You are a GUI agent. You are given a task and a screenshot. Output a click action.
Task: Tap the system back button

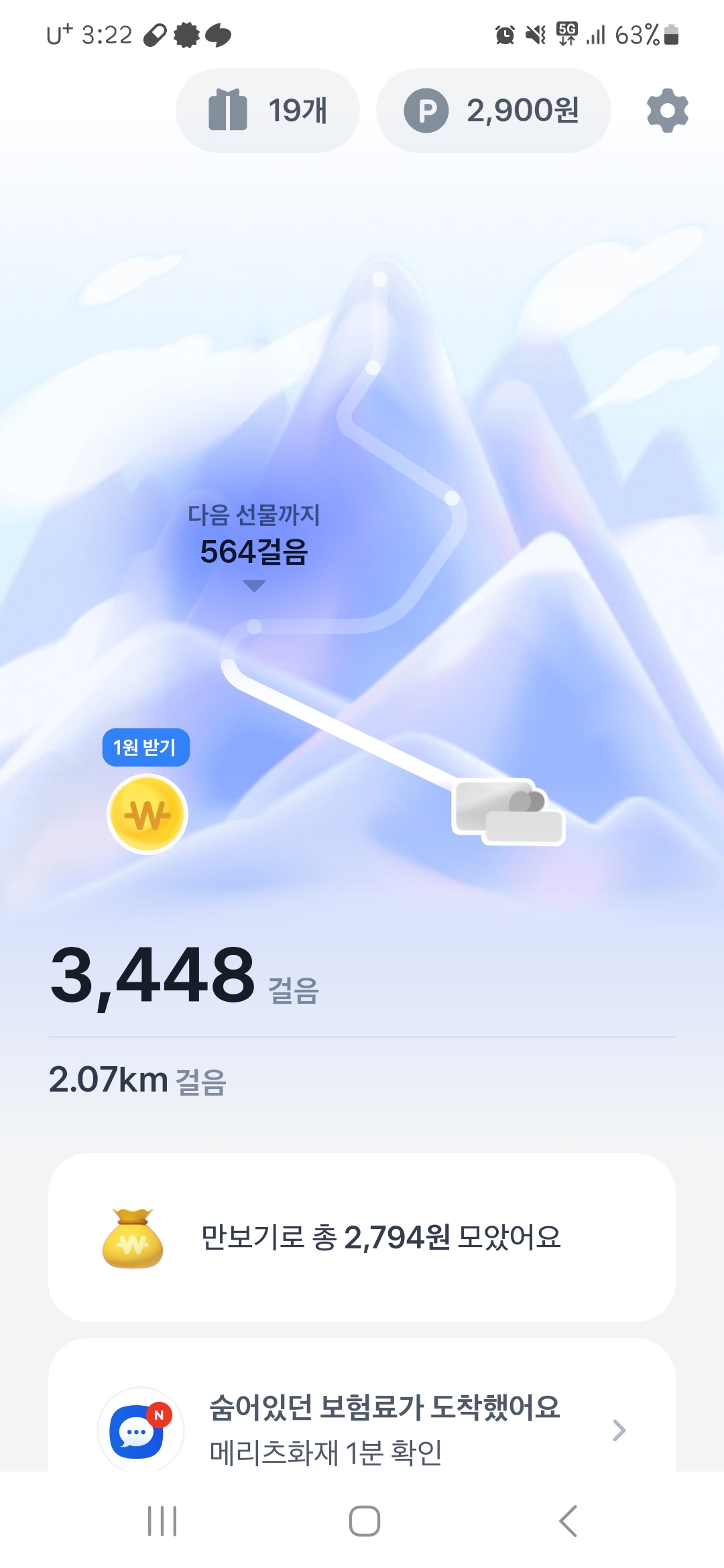pyautogui.click(x=568, y=1520)
